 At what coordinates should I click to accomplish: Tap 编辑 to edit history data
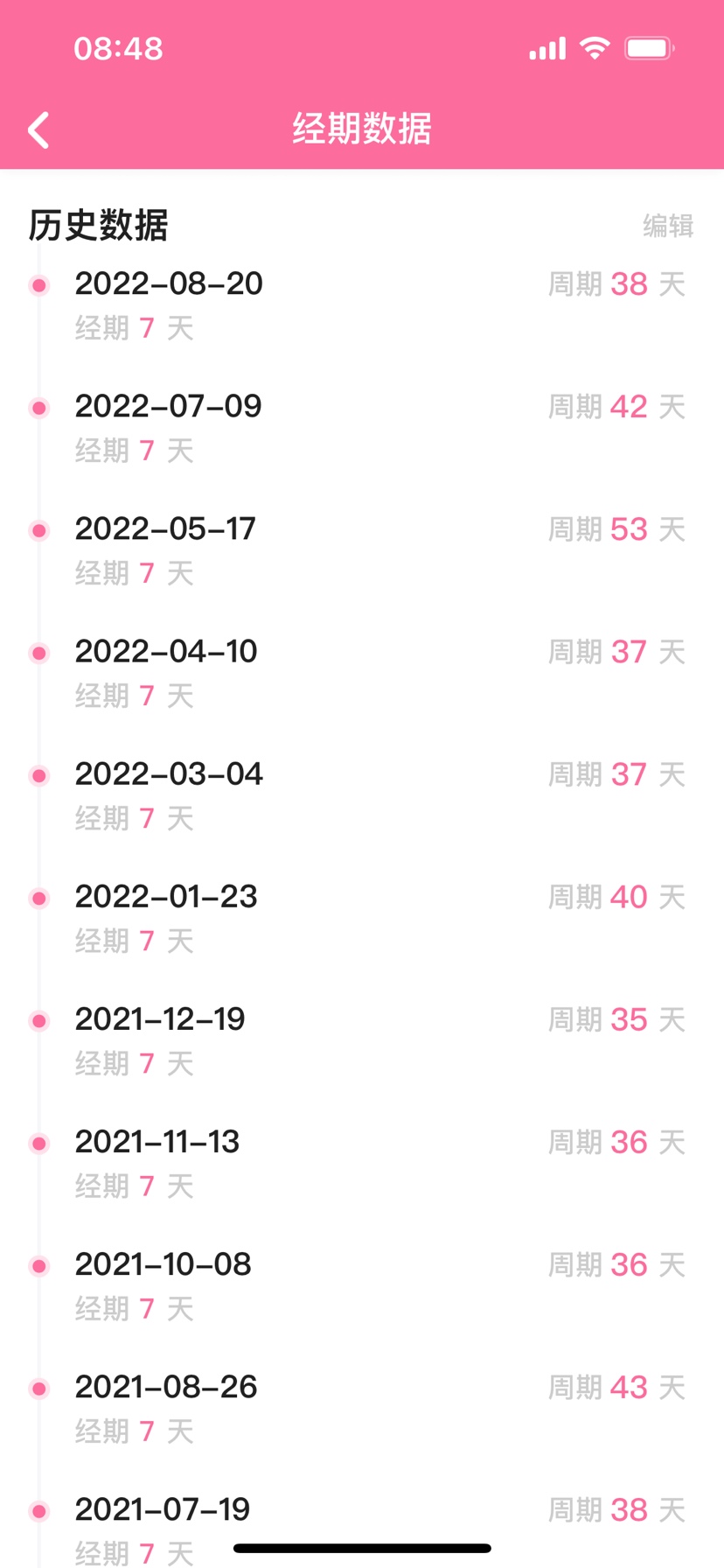[x=668, y=226]
